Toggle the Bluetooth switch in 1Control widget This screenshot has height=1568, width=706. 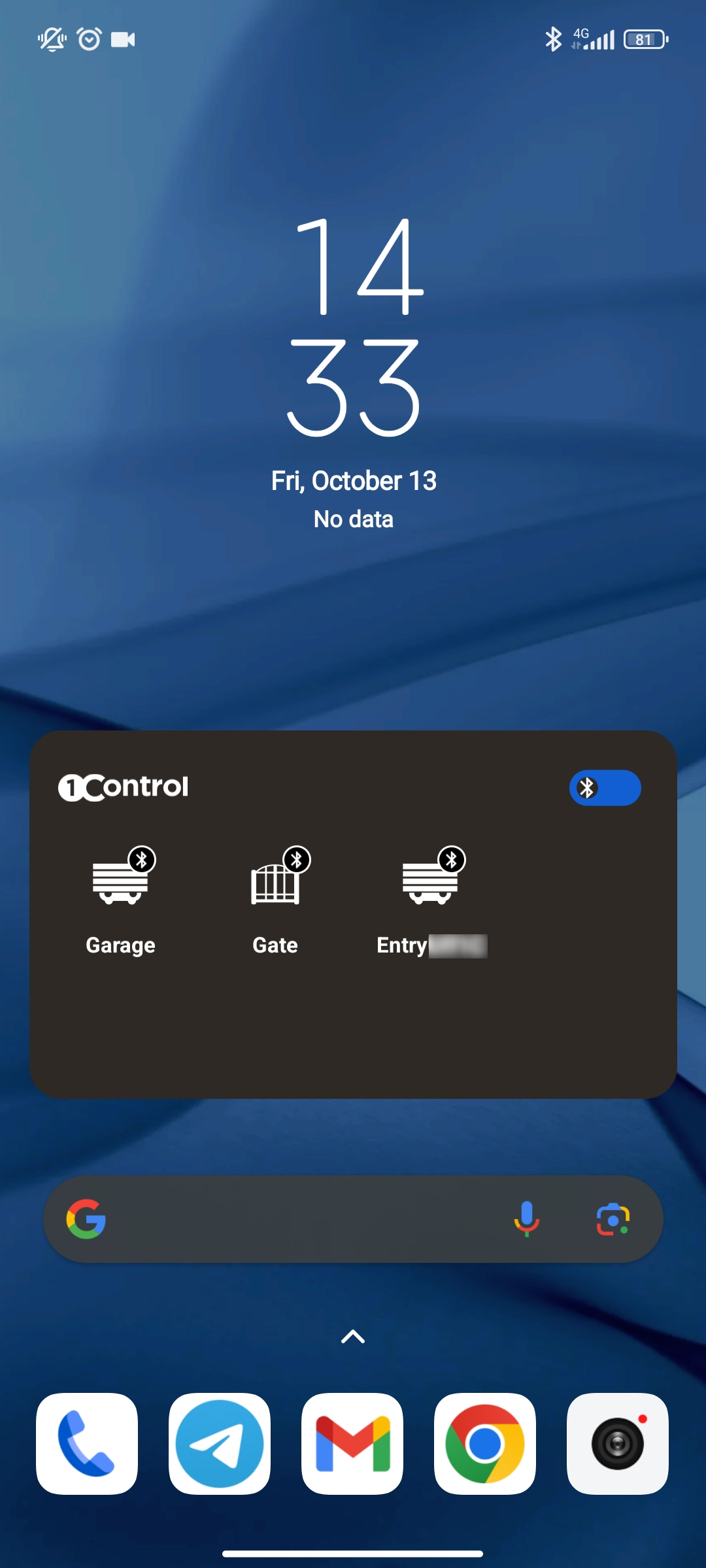605,788
